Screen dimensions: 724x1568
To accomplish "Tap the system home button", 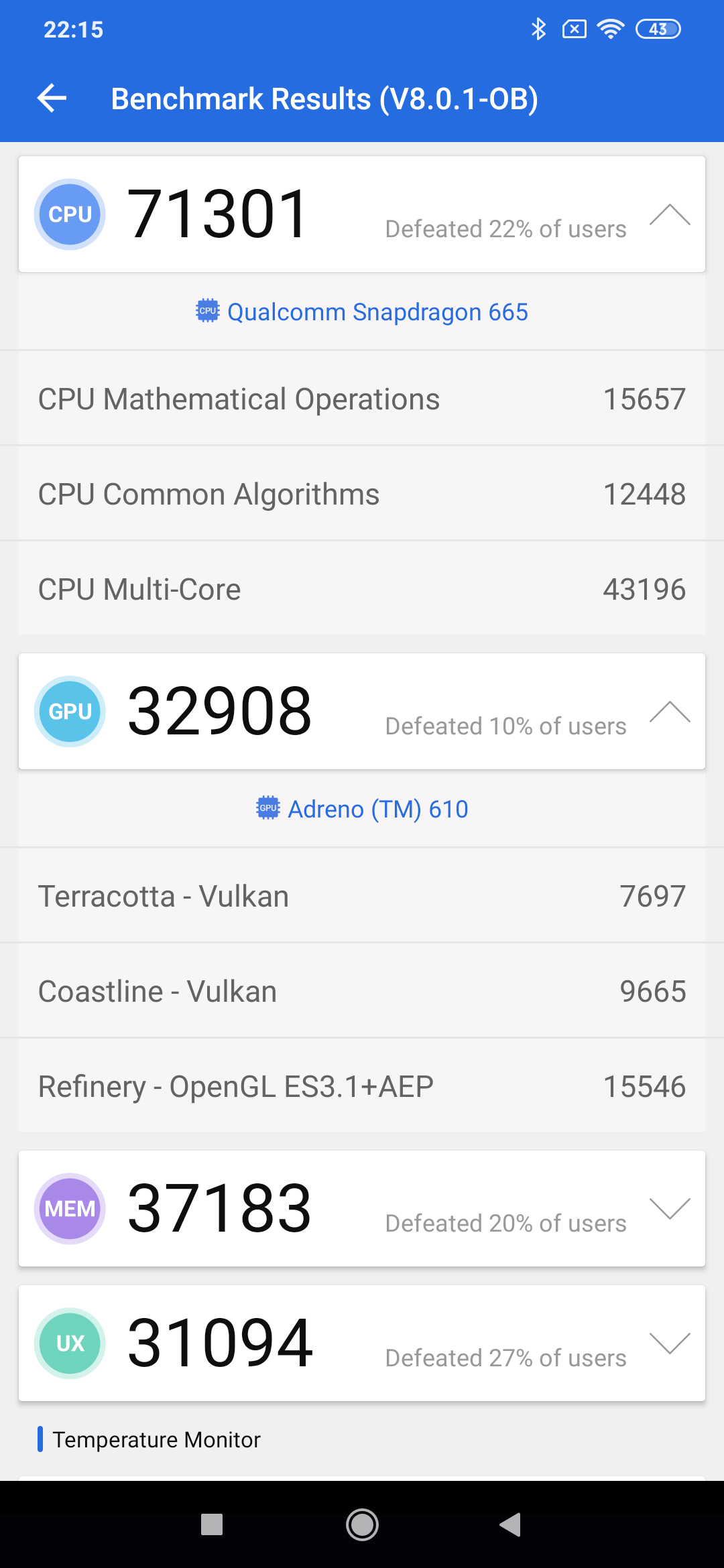I will pos(362,1524).
